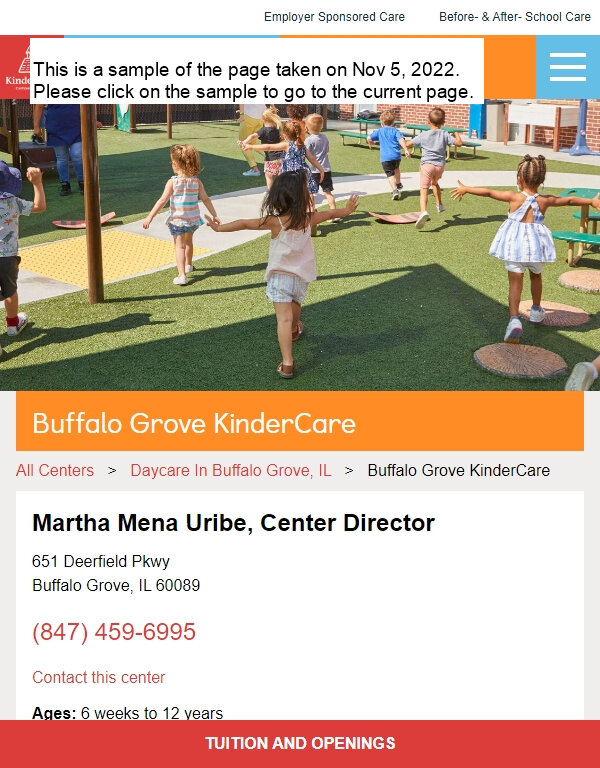Image resolution: width=600 pixels, height=768 pixels.
Task: Tap Contact this center link
Action: coord(99,677)
